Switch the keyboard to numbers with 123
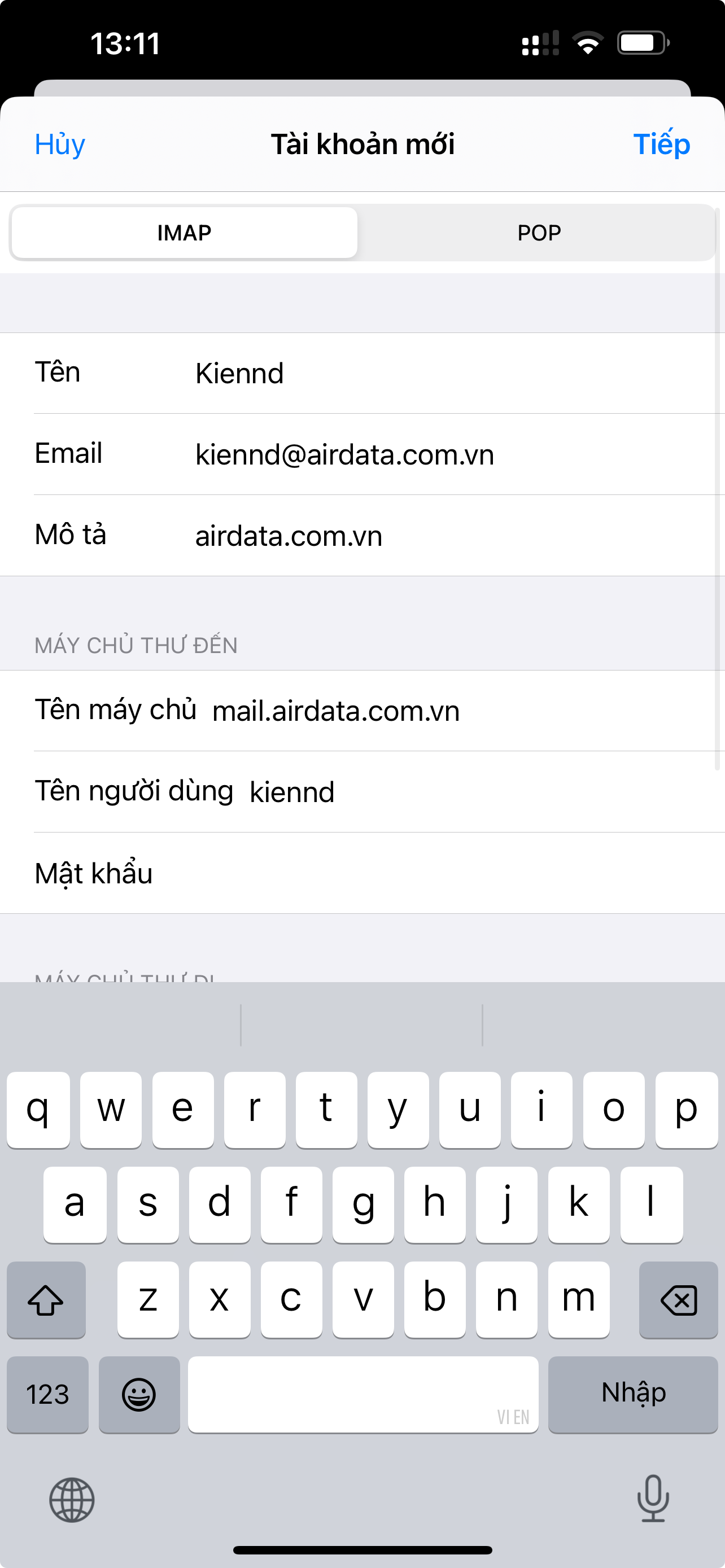Image resolution: width=725 pixels, height=1568 pixels. pyautogui.click(x=47, y=1394)
